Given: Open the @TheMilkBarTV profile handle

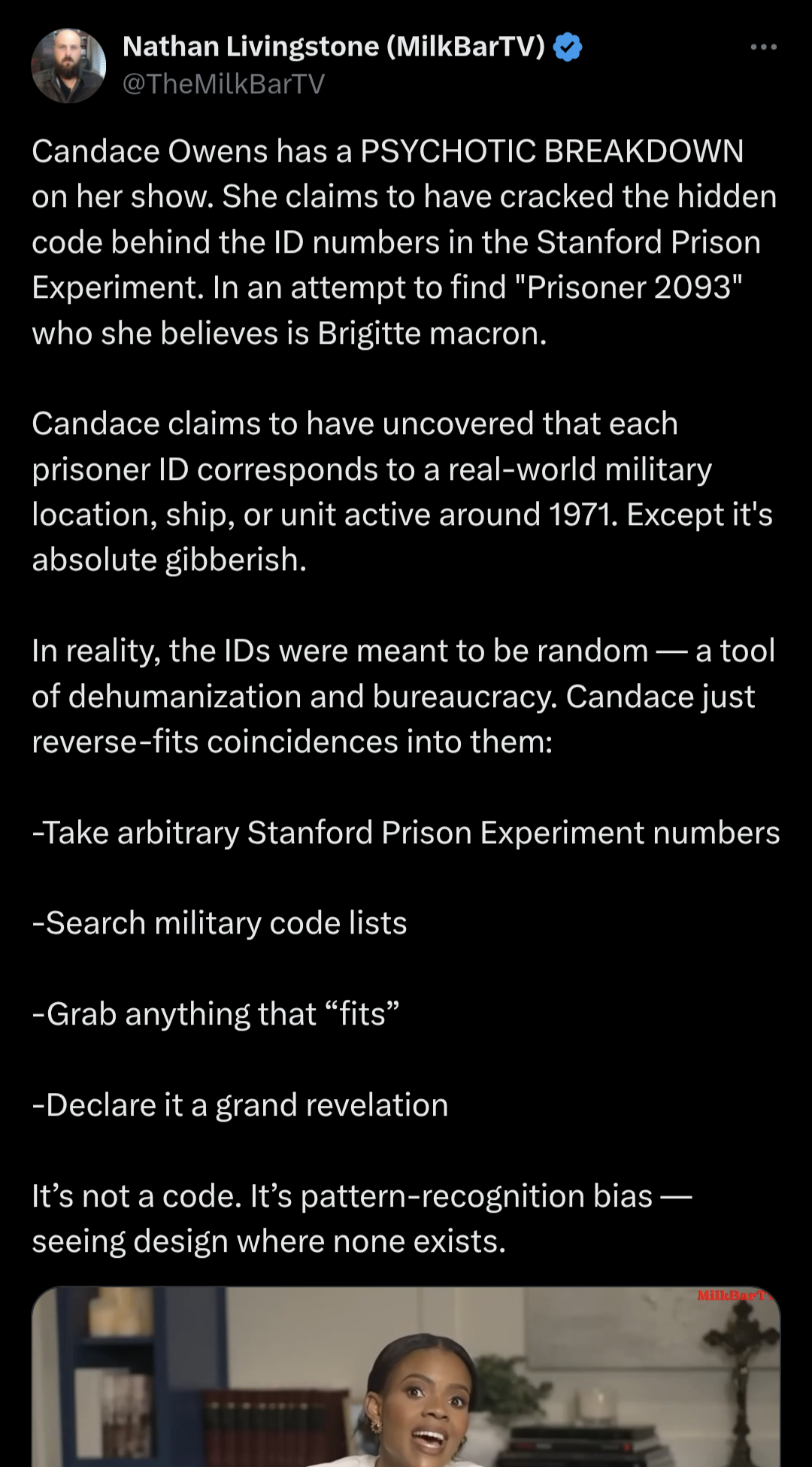Looking at the screenshot, I should 223,84.
